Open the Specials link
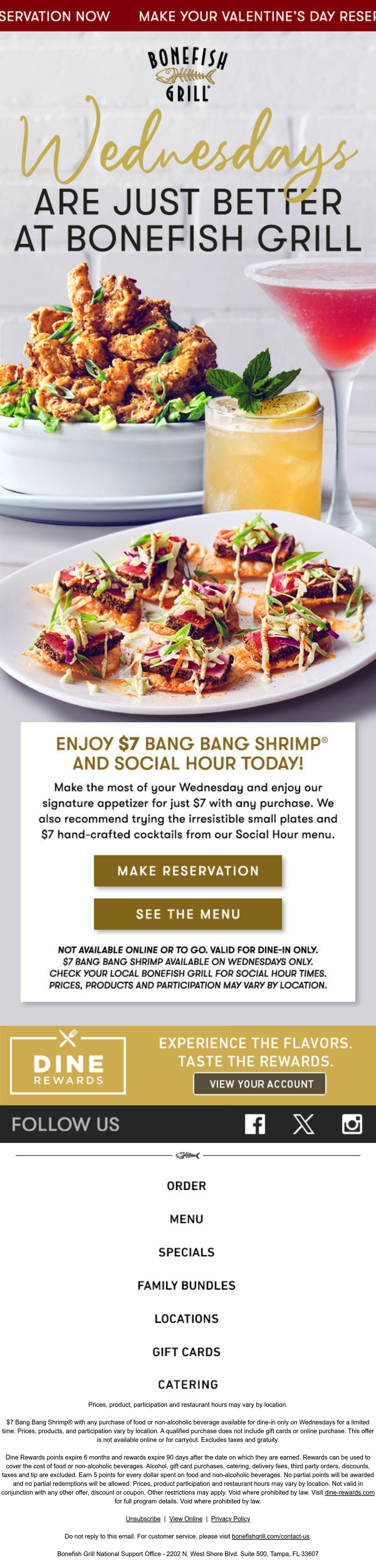This screenshot has height=1568, width=376. (187, 1251)
